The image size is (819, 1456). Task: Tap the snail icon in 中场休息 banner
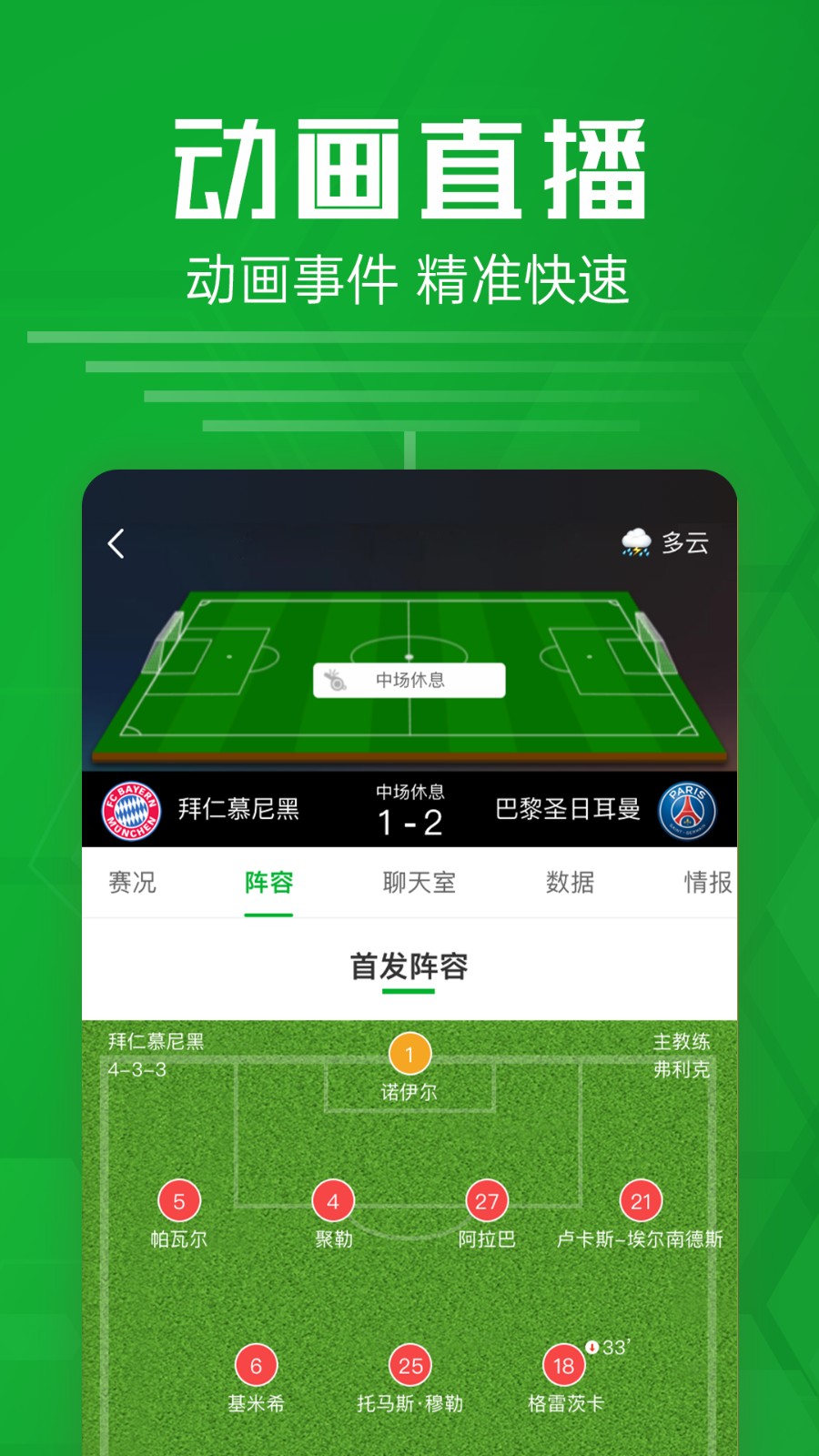[x=335, y=681]
